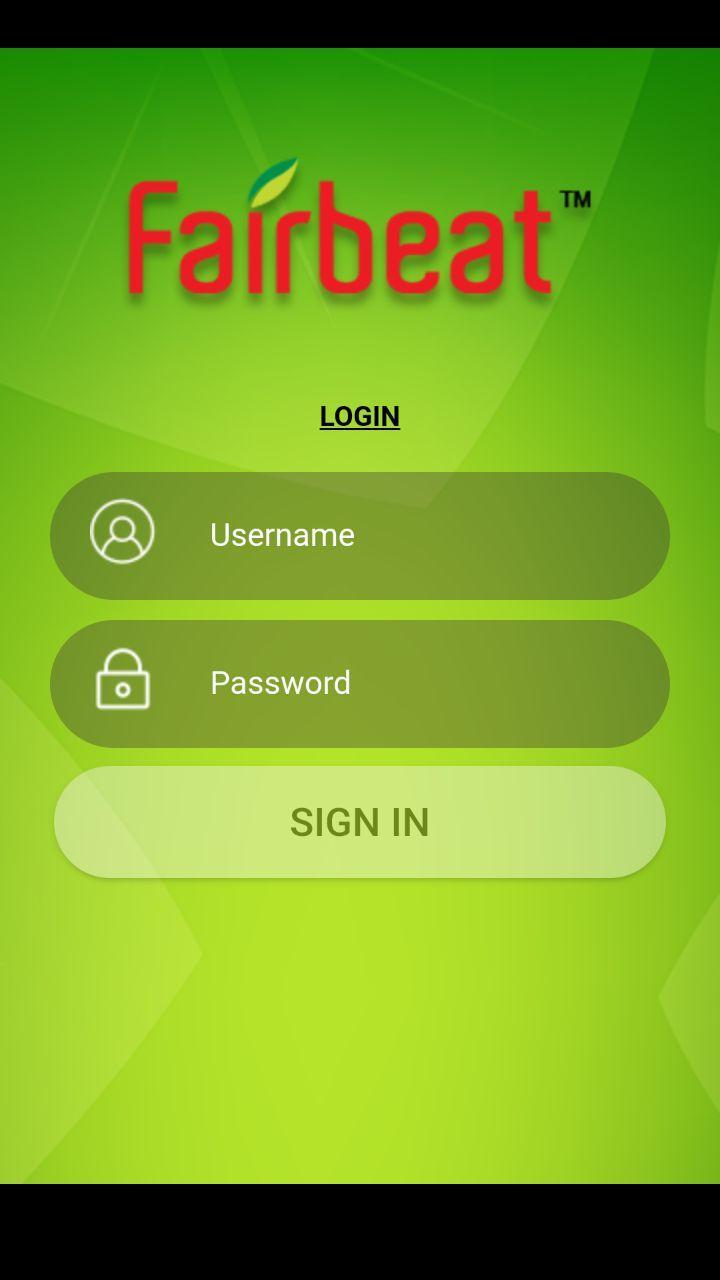Tap the SIGN IN button
Screen dimensions: 720x1280
click(360, 822)
